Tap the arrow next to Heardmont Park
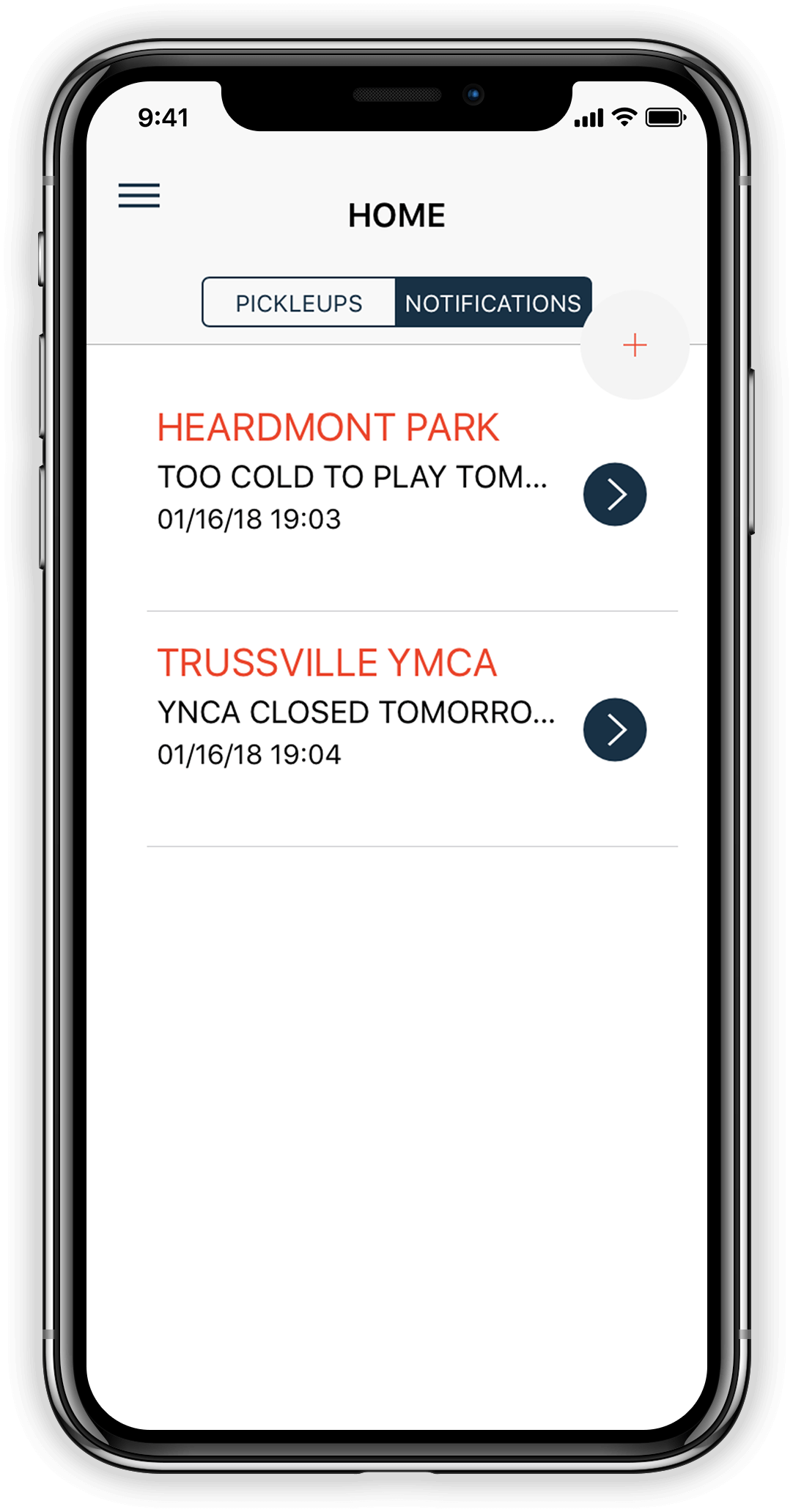 (x=615, y=495)
